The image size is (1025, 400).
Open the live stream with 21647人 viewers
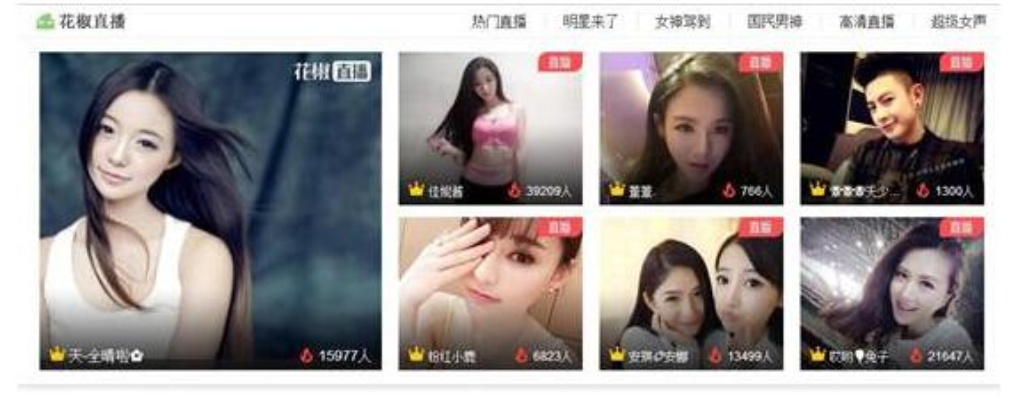[892, 293]
